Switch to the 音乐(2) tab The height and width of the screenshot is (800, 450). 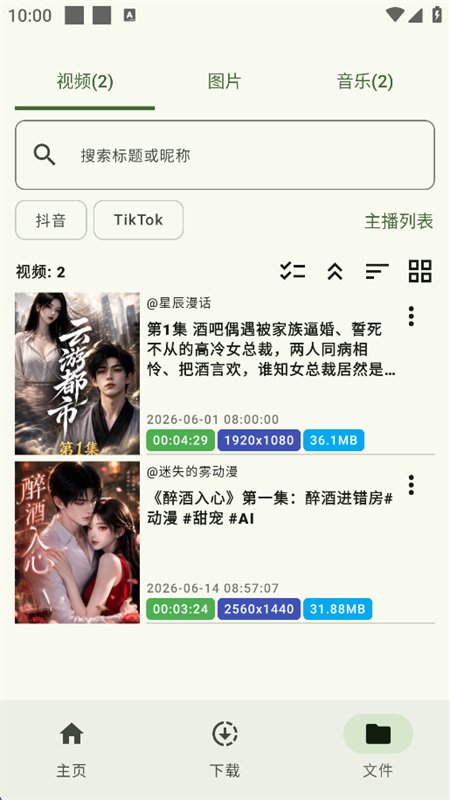(x=365, y=82)
